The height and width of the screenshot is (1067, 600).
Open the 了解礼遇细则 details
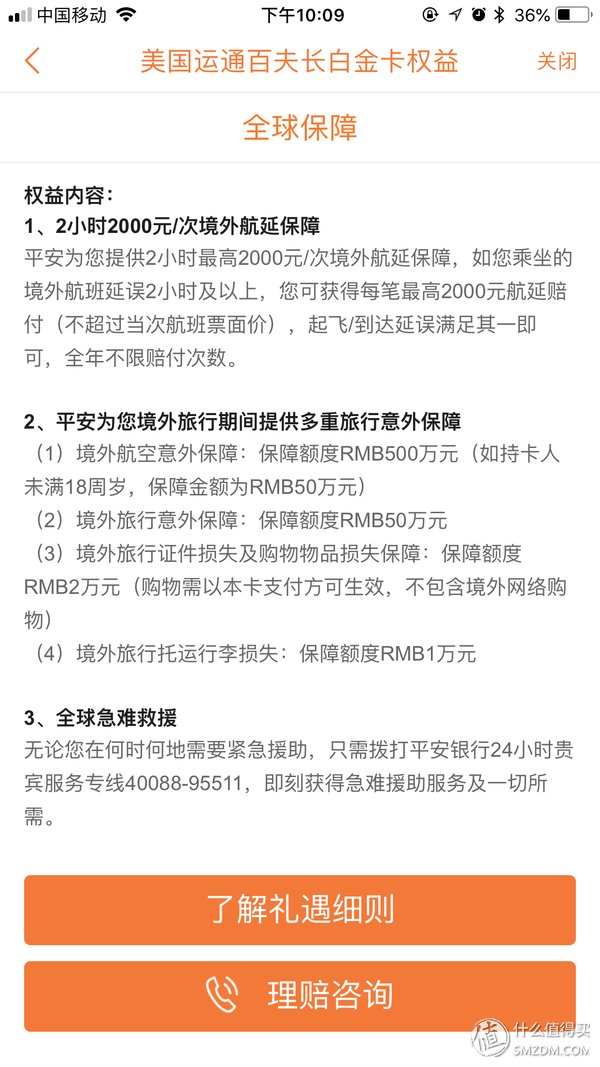point(300,909)
